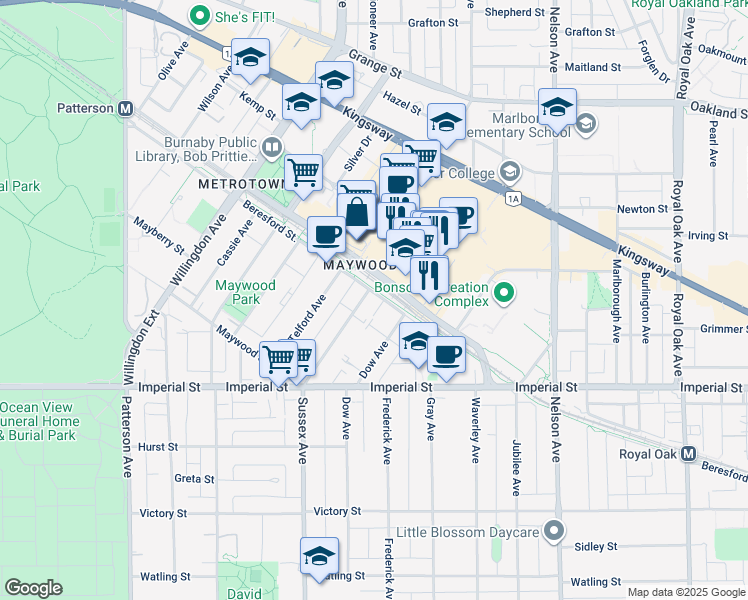The width and height of the screenshot is (748, 600).
Task: Tap the grocery cart marker near Burnaby Public Library
Action: click(304, 171)
